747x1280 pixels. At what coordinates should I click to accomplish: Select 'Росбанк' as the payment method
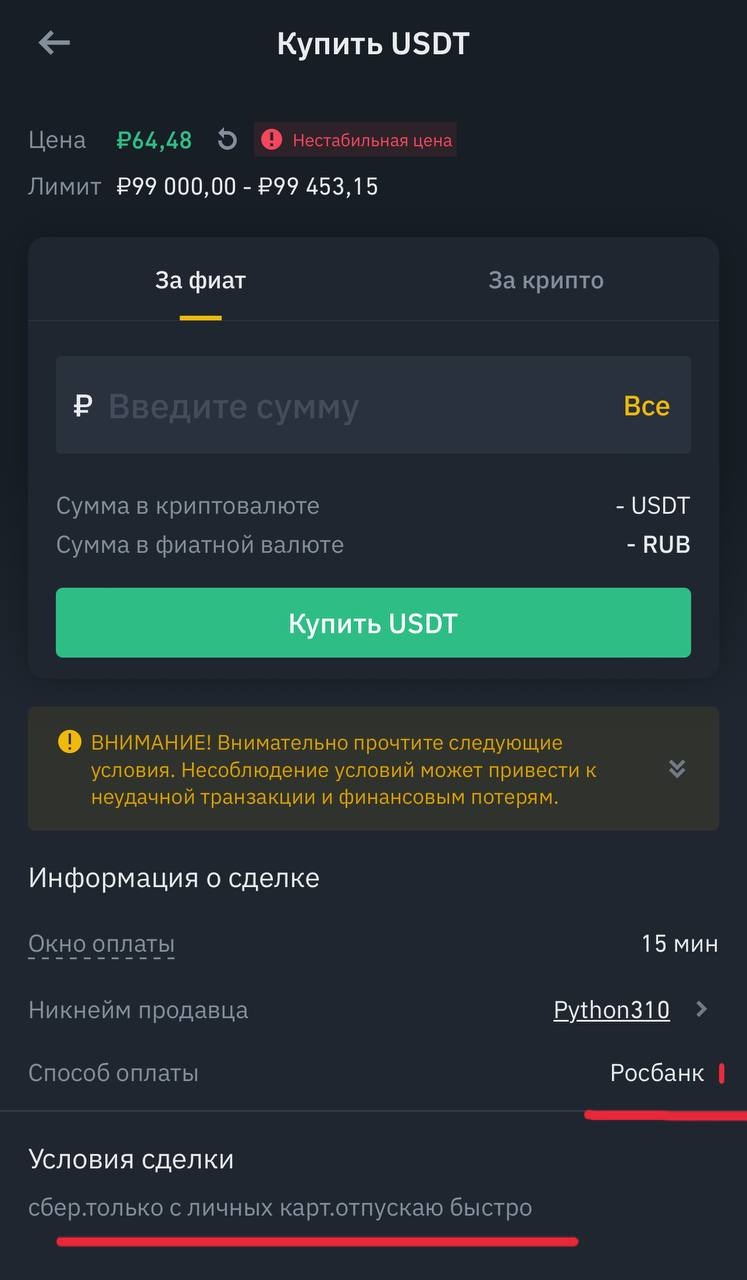pyautogui.click(x=657, y=1072)
